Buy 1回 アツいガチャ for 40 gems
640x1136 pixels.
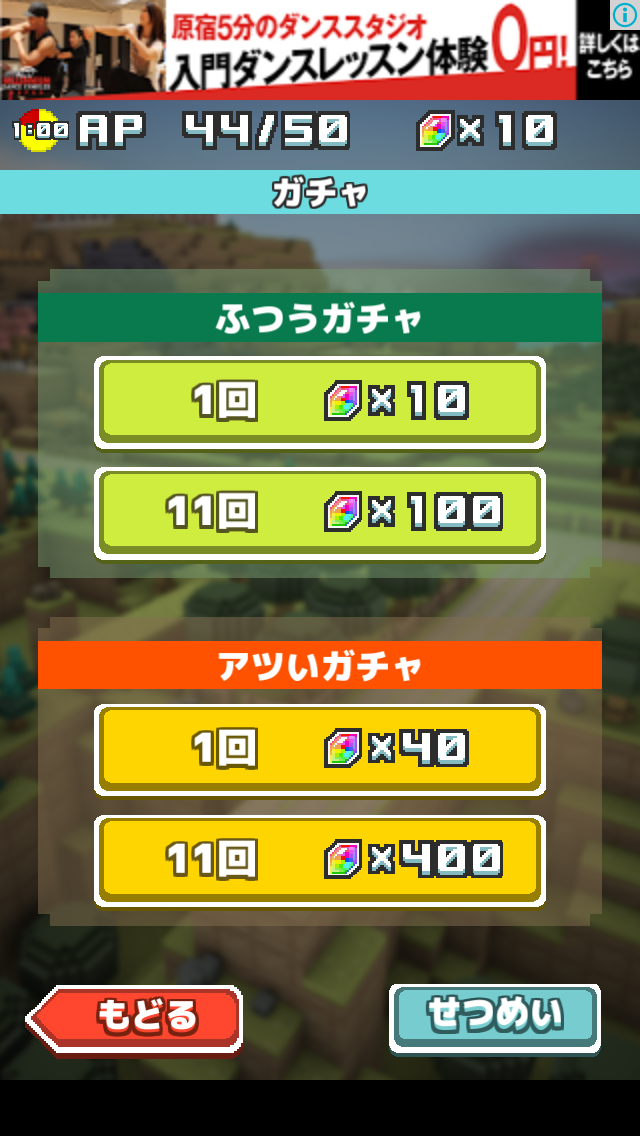point(320,749)
